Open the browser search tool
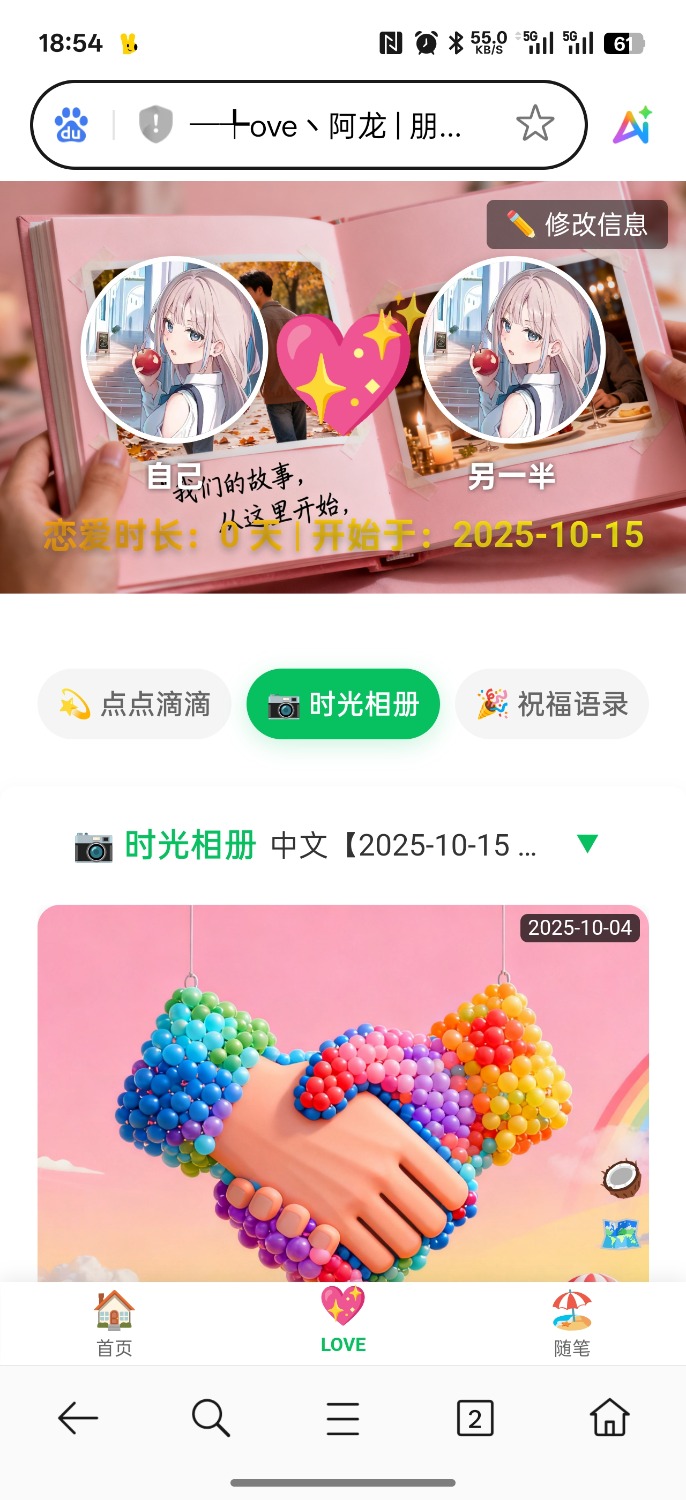The height and width of the screenshot is (1500, 686). [210, 1418]
